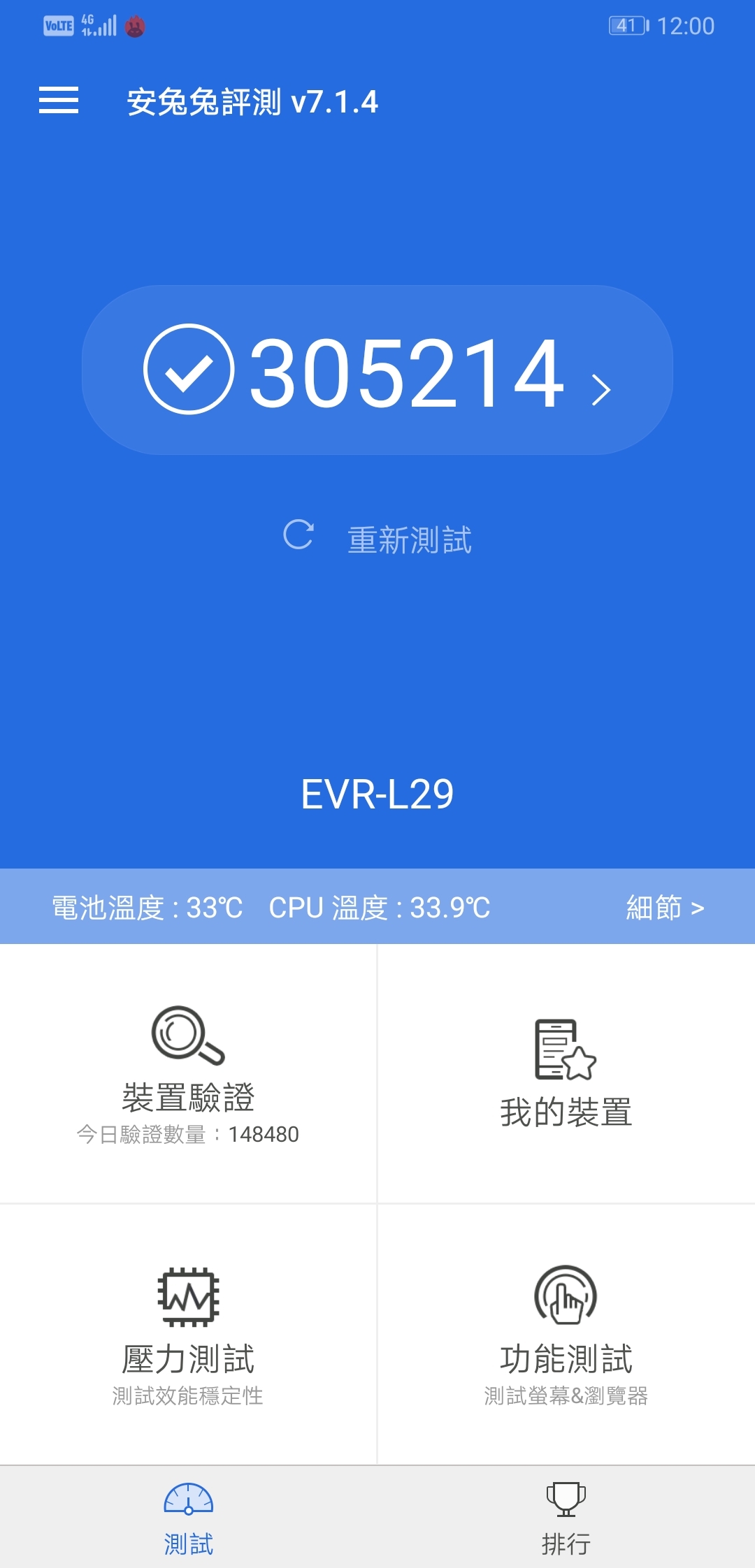Open 功能測試 function tests
The image size is (755, 1568).
566,1334
